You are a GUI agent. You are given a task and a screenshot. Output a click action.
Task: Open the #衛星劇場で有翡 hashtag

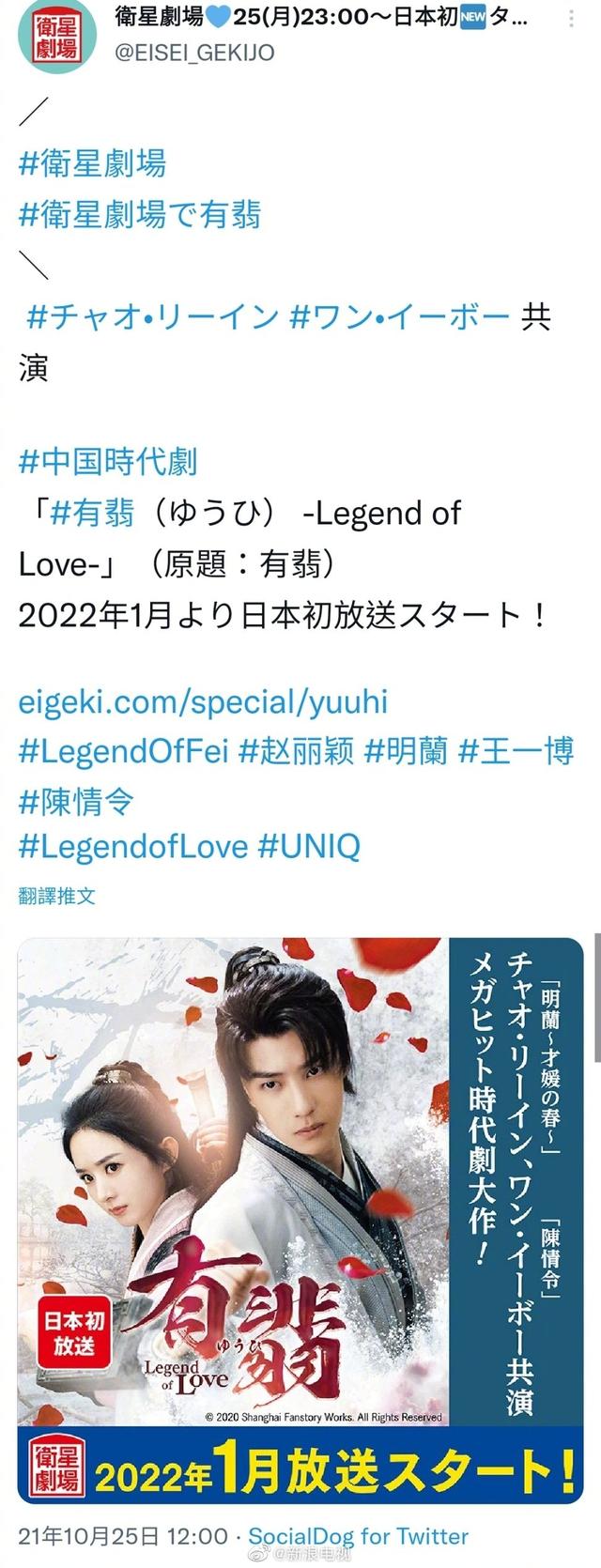coord(139,214)
